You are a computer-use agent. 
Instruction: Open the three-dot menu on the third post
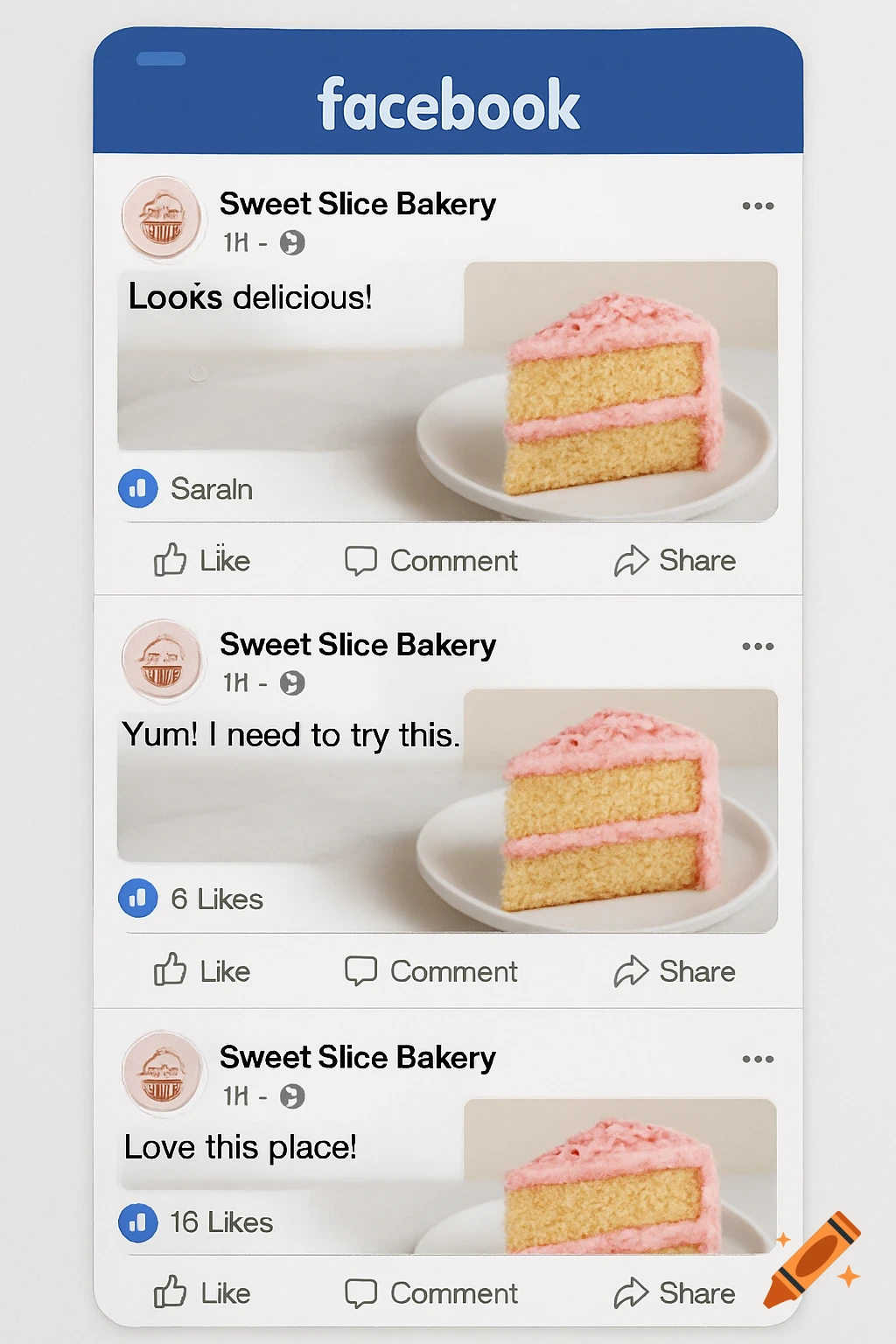(x=758, y=1058)
